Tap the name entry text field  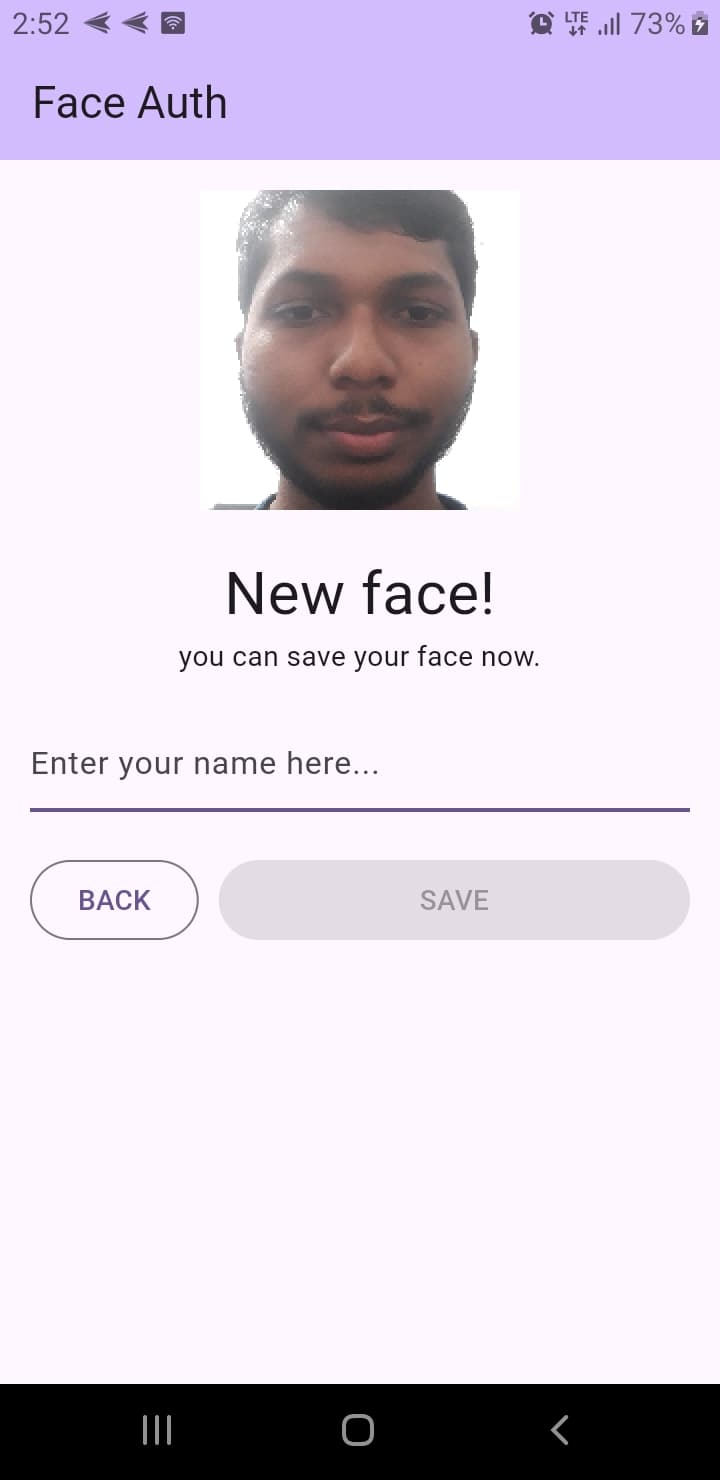(x=359, y=765)
